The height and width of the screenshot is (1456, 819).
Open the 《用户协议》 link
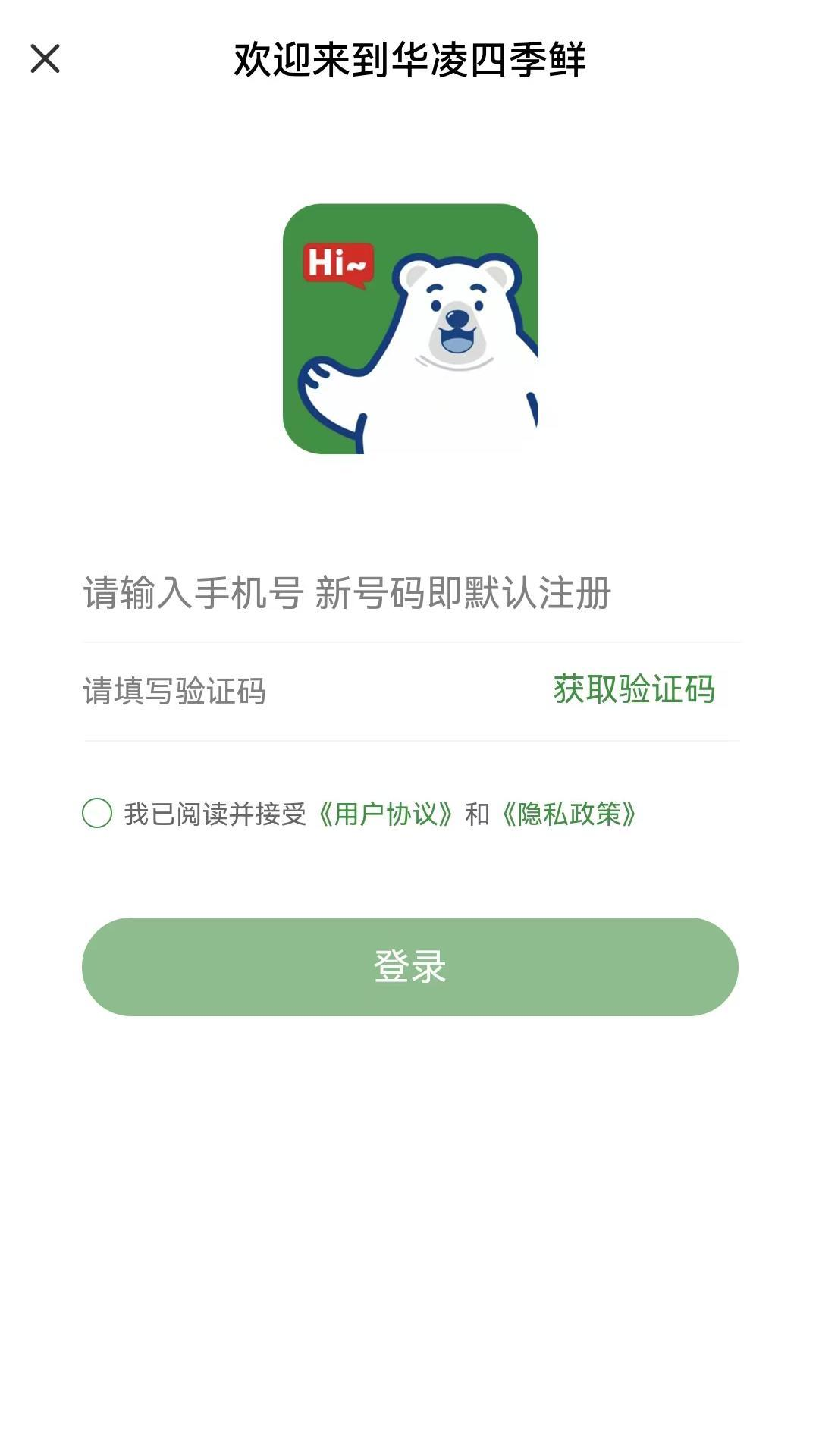tap(386, 814)
